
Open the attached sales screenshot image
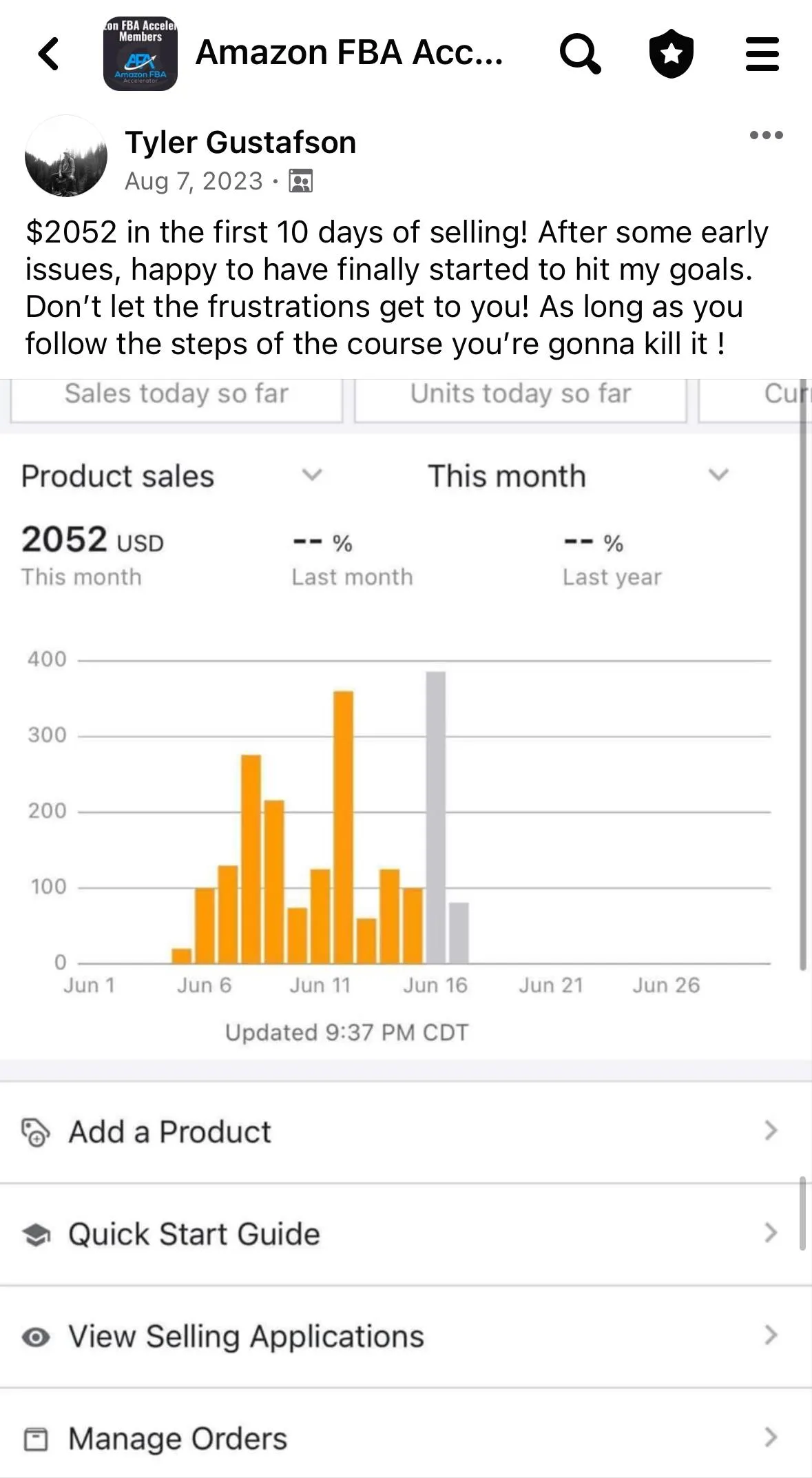coord(406,928)
